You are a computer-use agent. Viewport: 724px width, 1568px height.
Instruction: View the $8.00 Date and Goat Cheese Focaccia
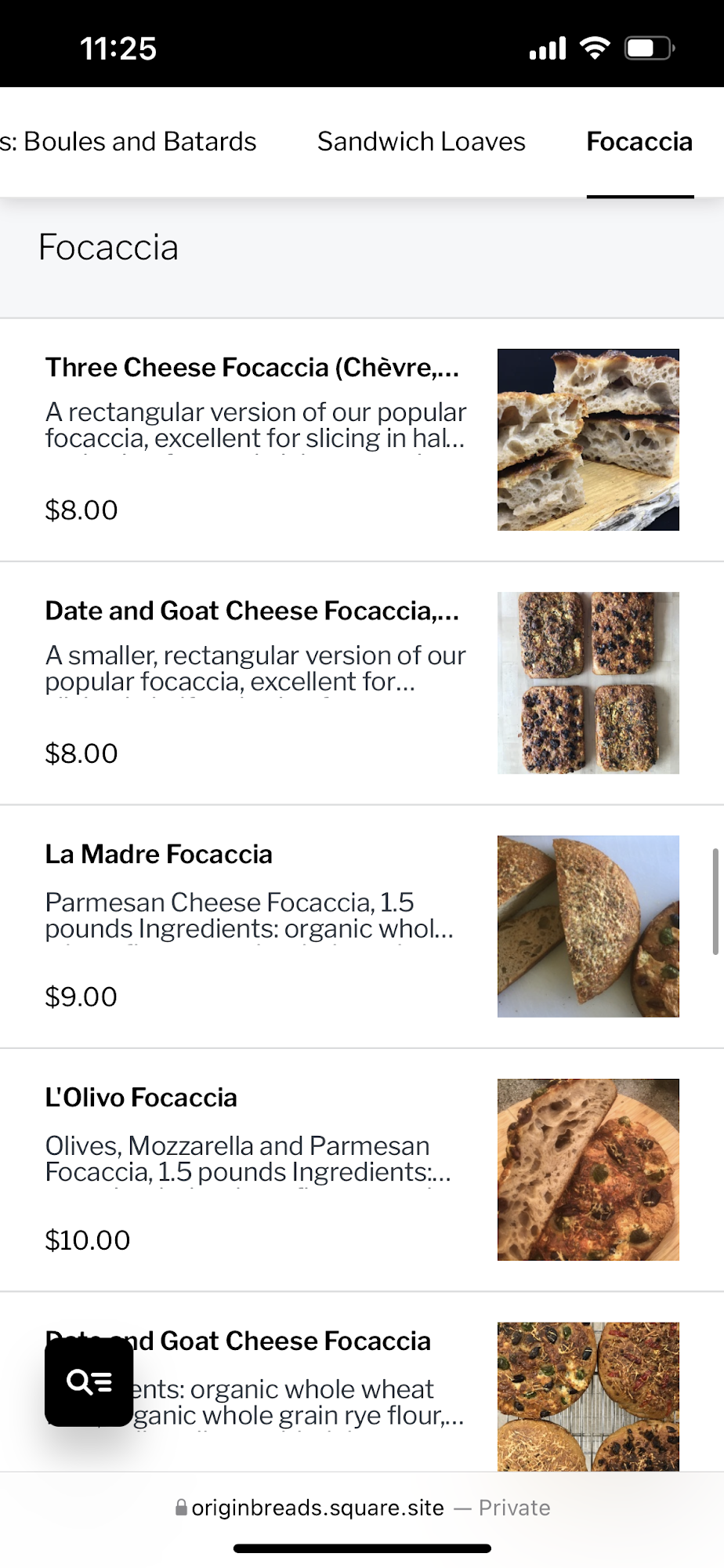click(x=252, y=611)
